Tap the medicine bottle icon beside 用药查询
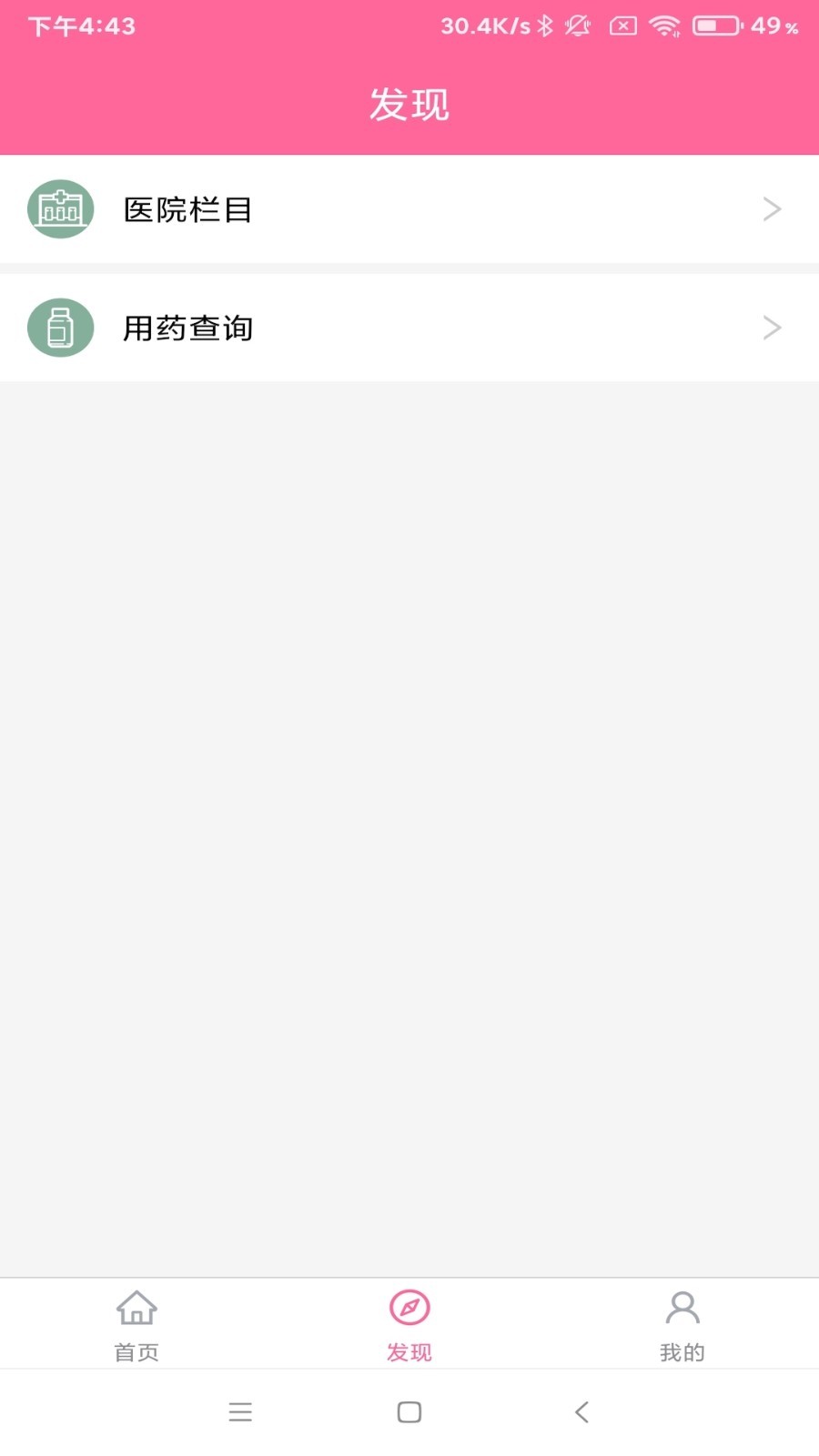The image size is (819, 1456). coord(60,327)
